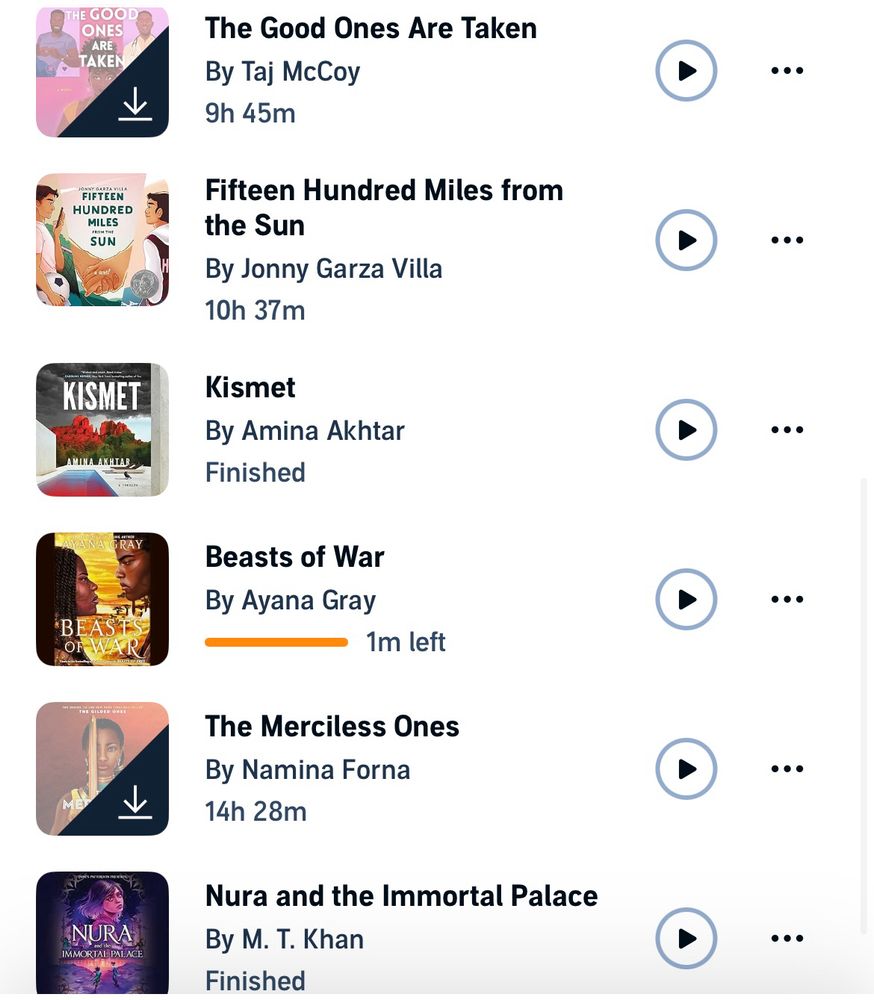The width and height of the screenshot is (874, 1000).
Task: Open the options menu for "Beasts of War"
Action: pos(787,599)
